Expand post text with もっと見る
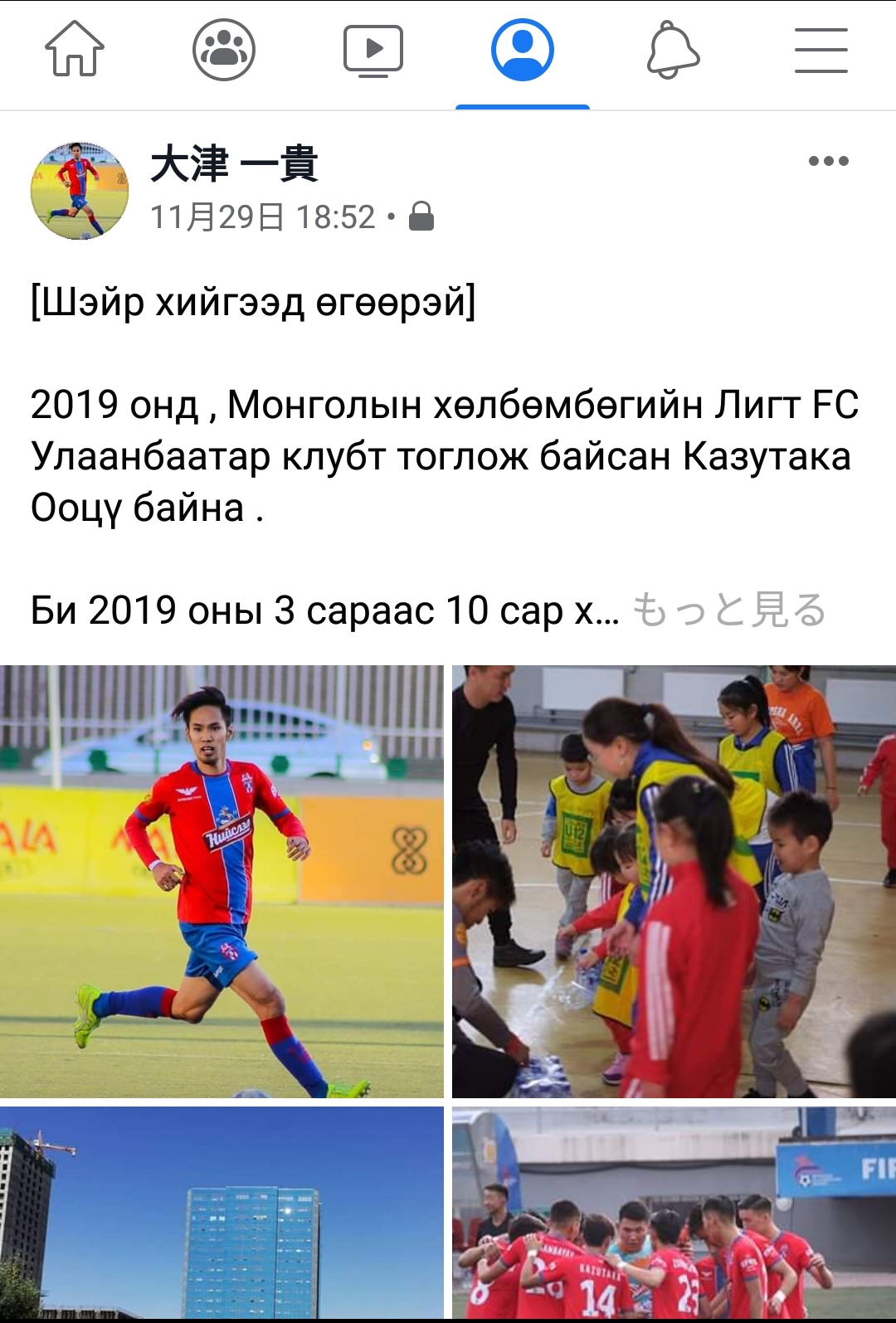896x1323 pixels. pyautogui.click(x=729, y=610)
